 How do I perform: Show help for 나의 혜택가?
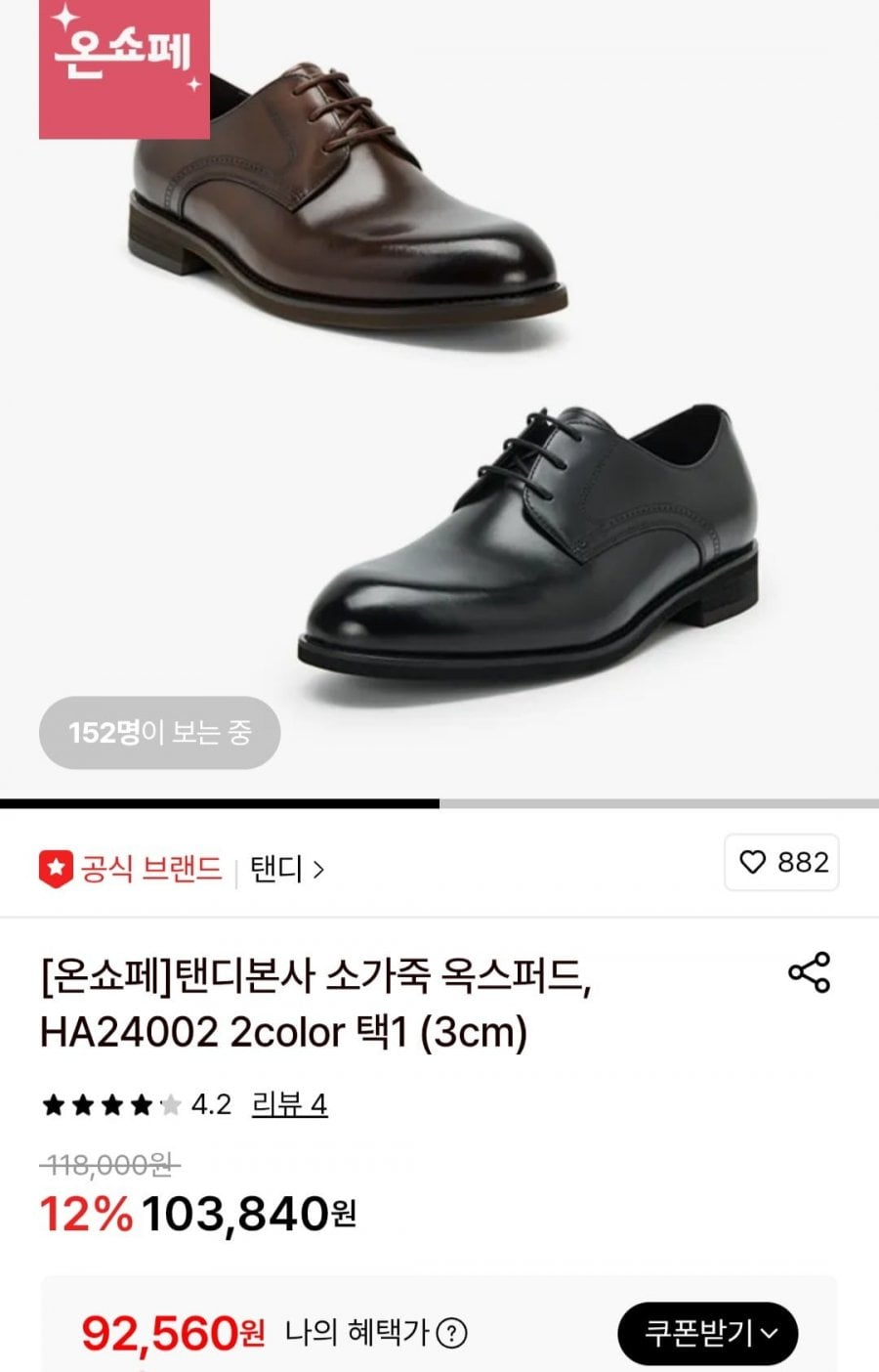coord(451,1333)
